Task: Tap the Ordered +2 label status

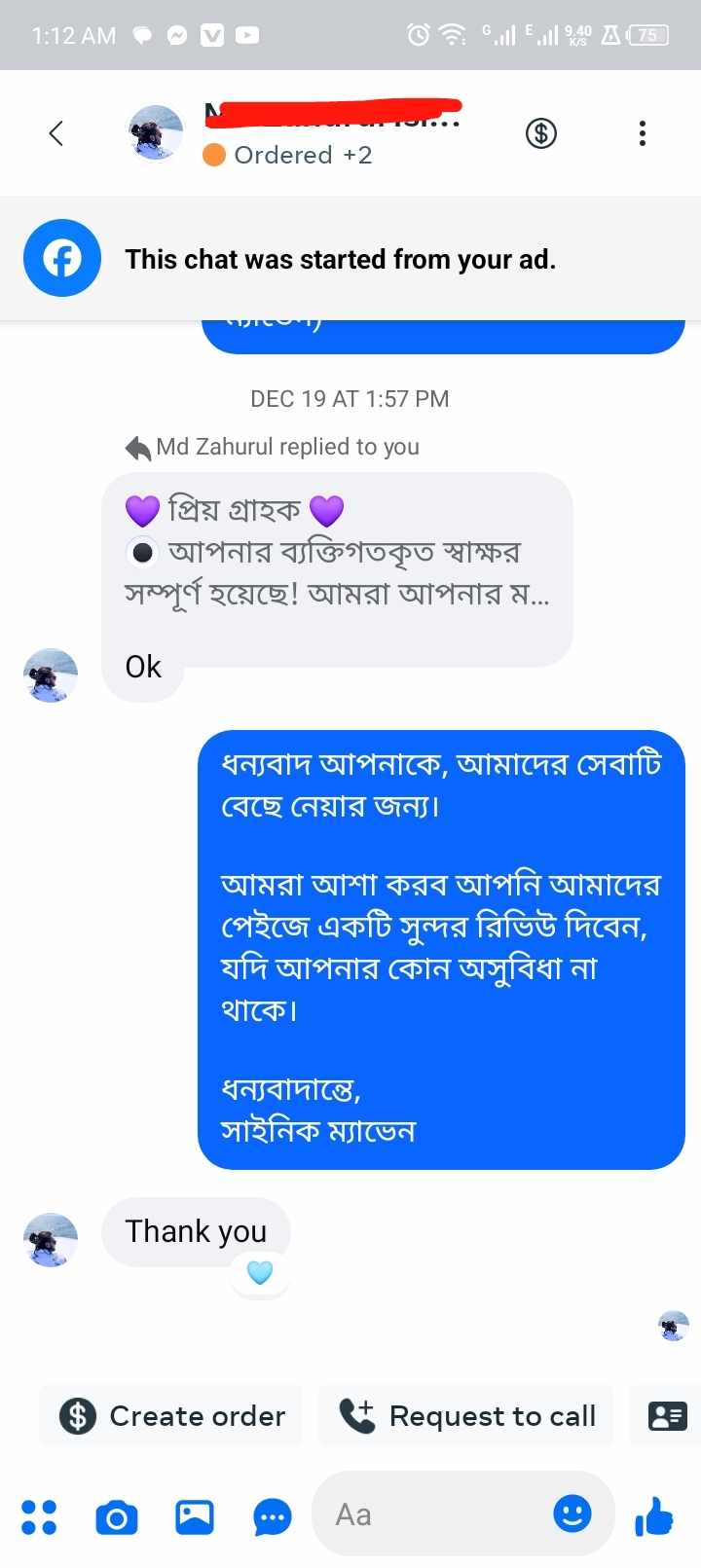Action: click(287, 156)
